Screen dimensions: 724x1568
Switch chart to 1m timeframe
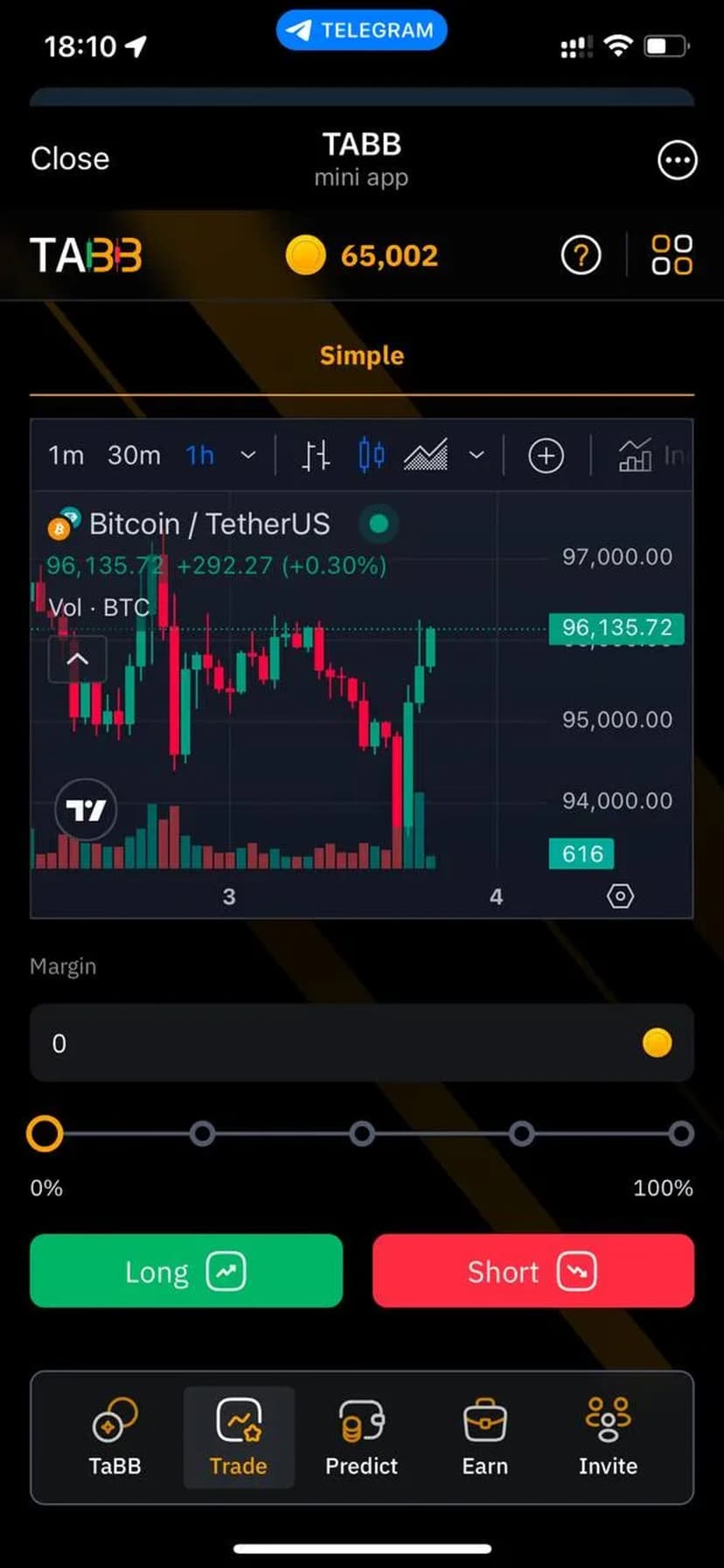click(66, 456)
